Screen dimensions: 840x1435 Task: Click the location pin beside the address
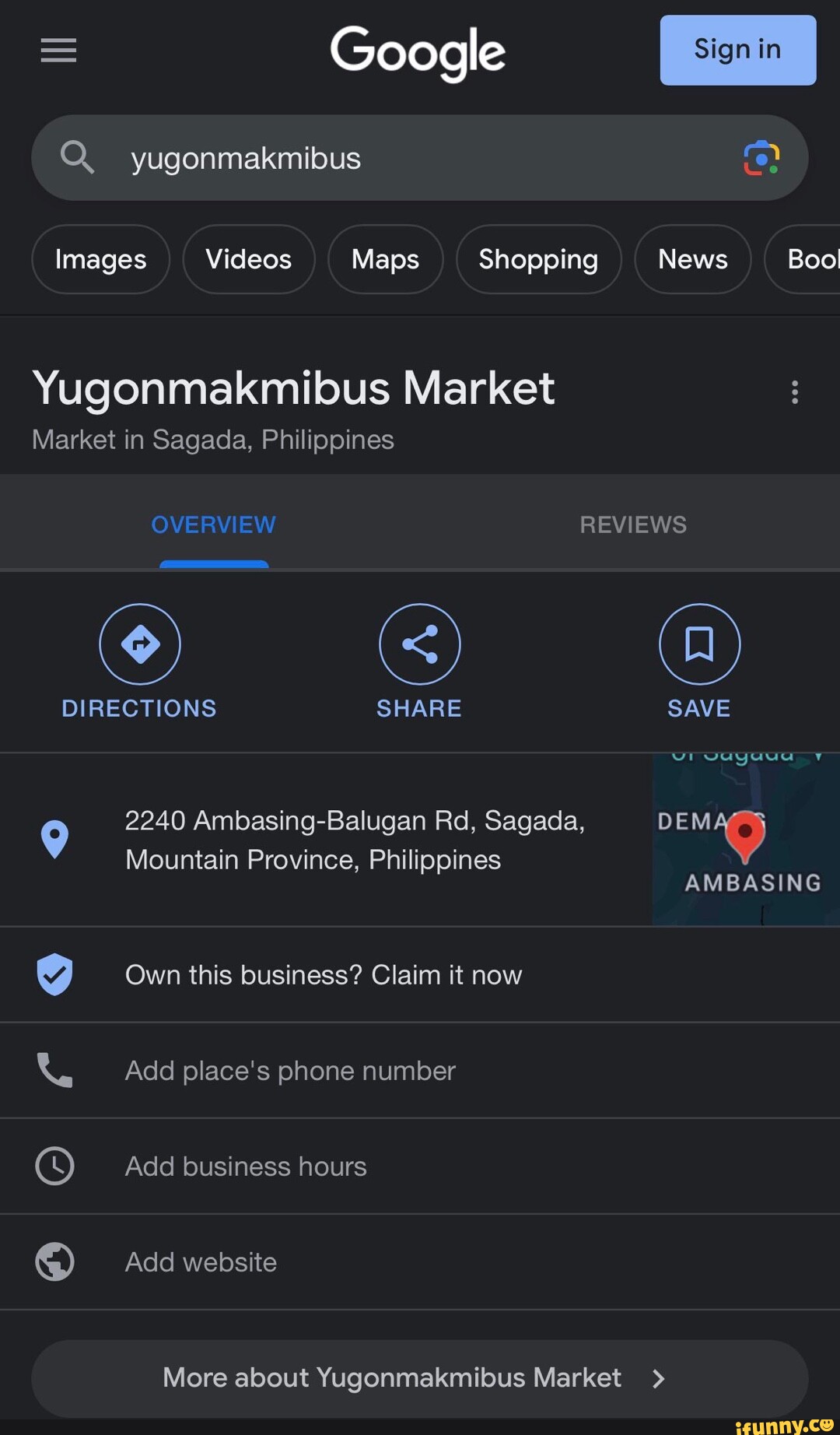pyautogui.click(x=54, y=838)
